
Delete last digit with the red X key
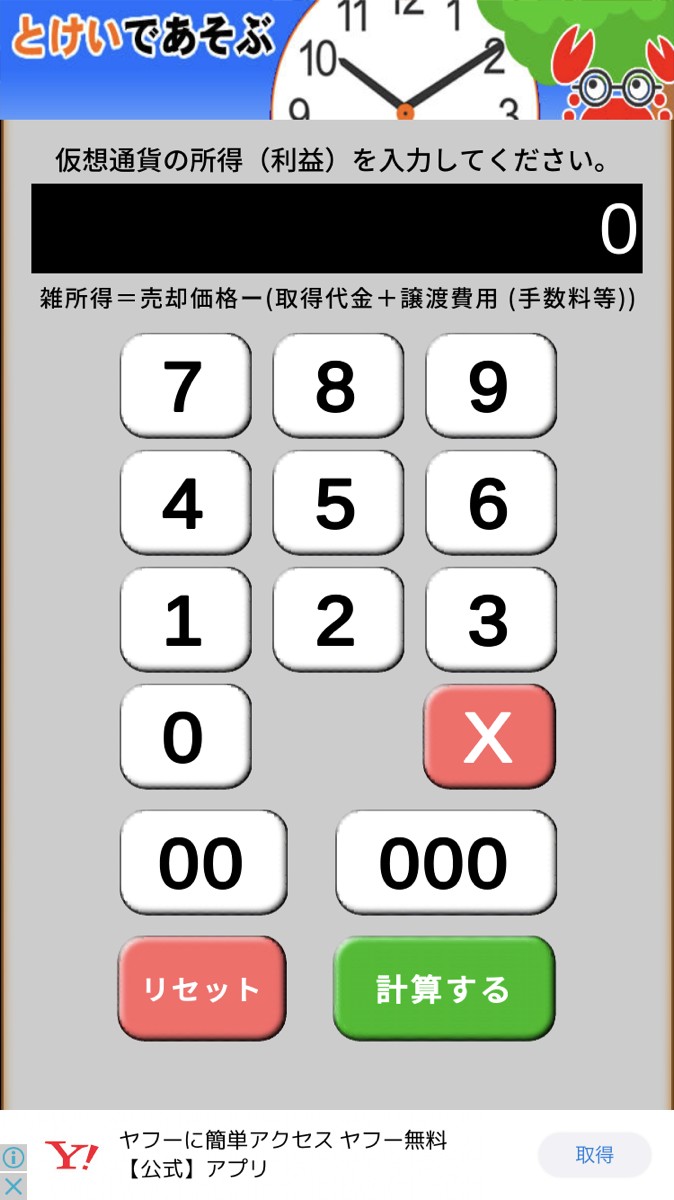tap(489, 737)
